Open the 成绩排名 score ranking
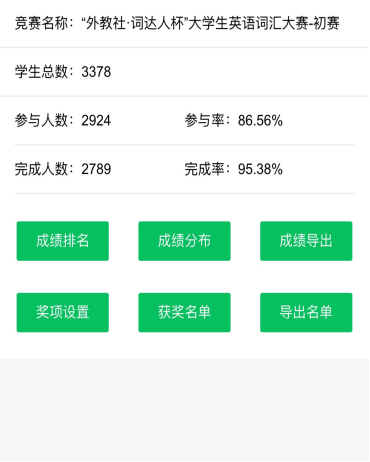The height and width of the screenshot is (462, 370). [63, 241]
